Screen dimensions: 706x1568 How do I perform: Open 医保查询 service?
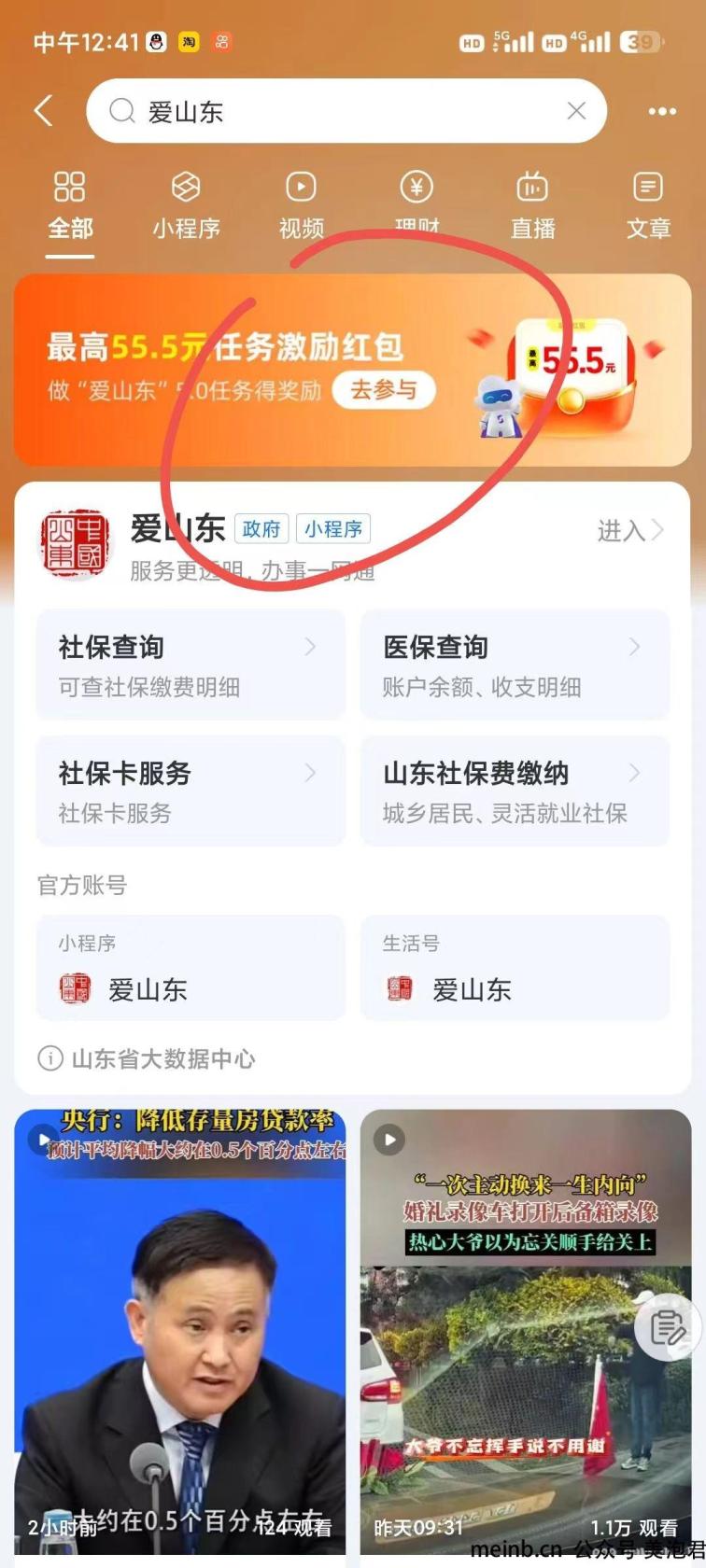click(x=515, y=665)
